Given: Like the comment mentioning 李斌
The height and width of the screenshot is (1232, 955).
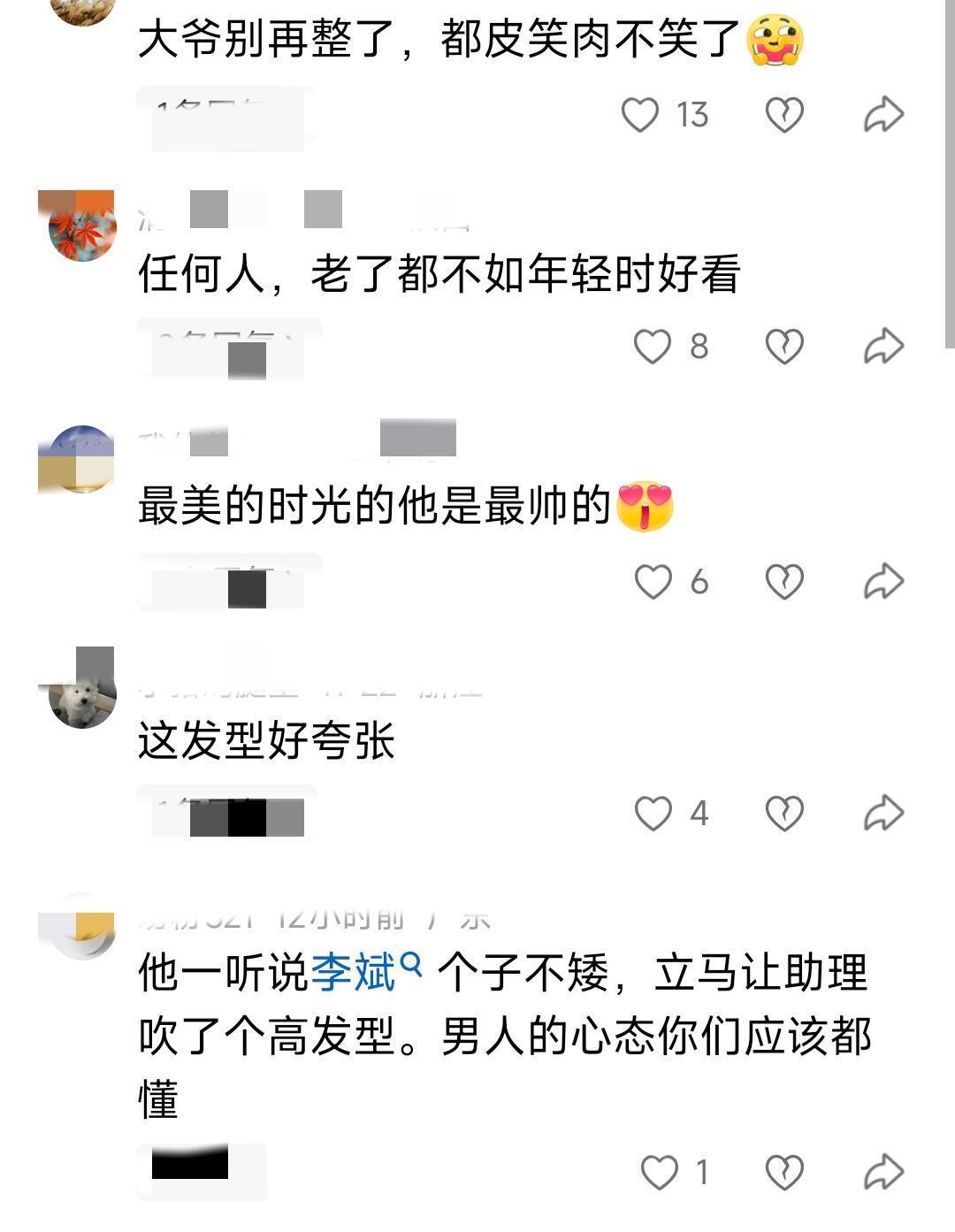Looking at the screenshot, I should coord(659,1173).
